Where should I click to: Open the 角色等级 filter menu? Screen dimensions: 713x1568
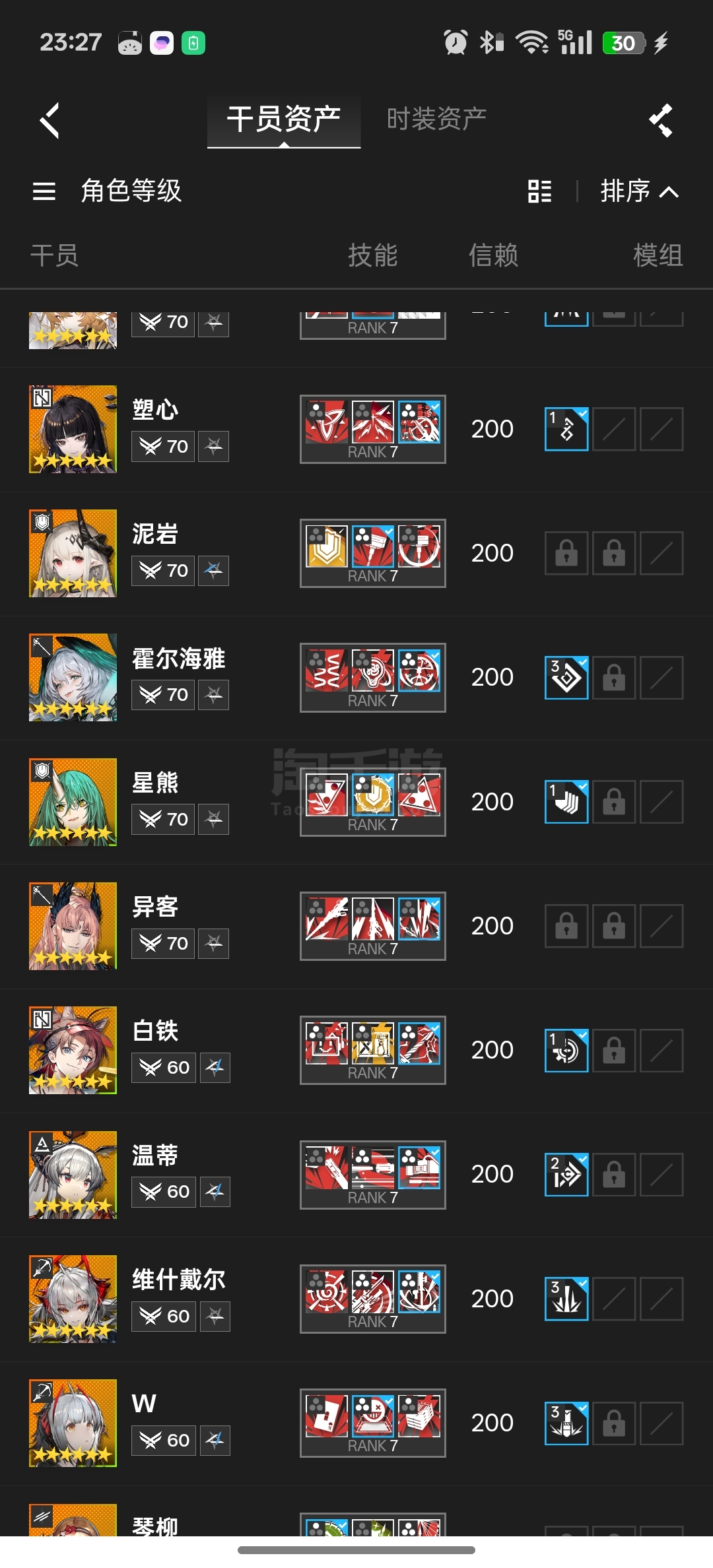pos(107,191)
